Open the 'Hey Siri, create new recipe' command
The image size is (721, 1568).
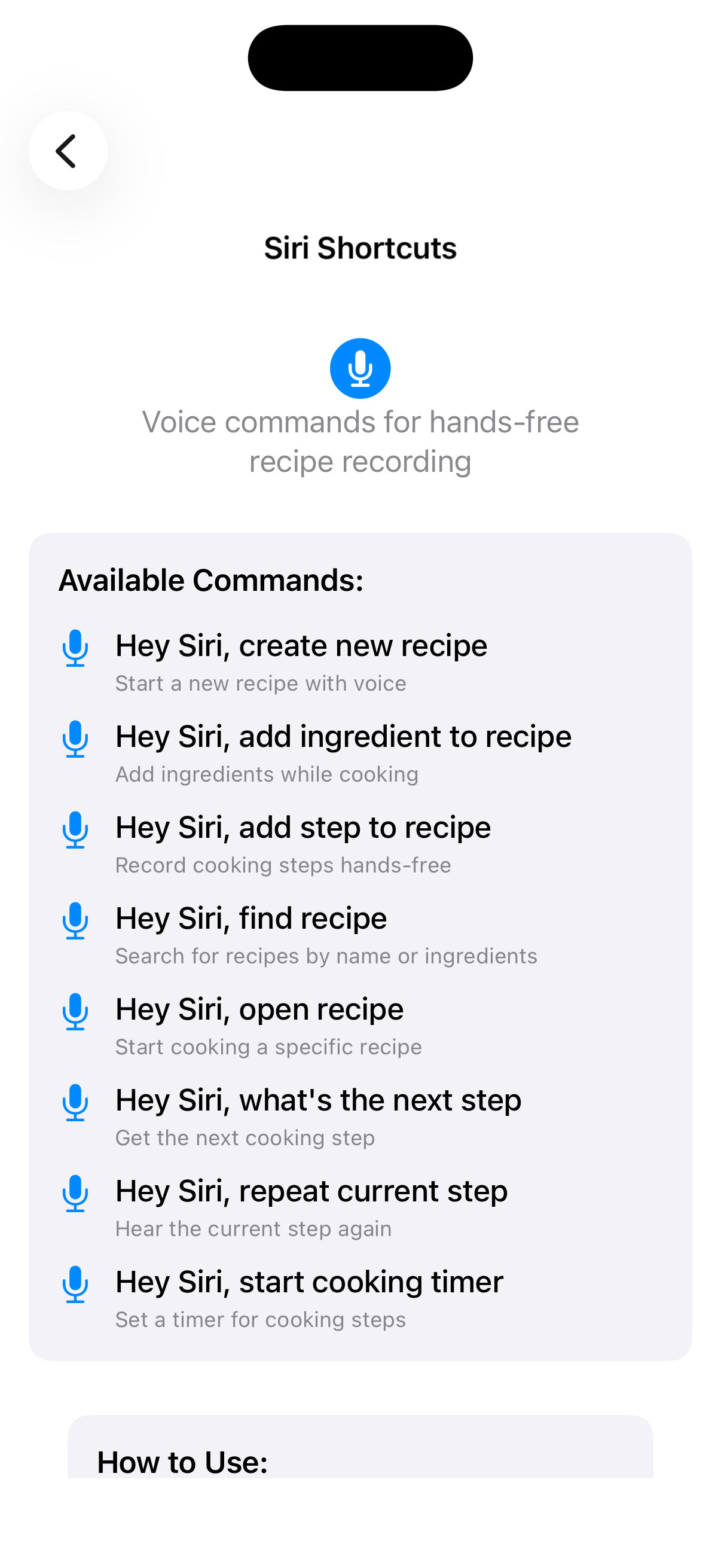[x=301, y=645]
